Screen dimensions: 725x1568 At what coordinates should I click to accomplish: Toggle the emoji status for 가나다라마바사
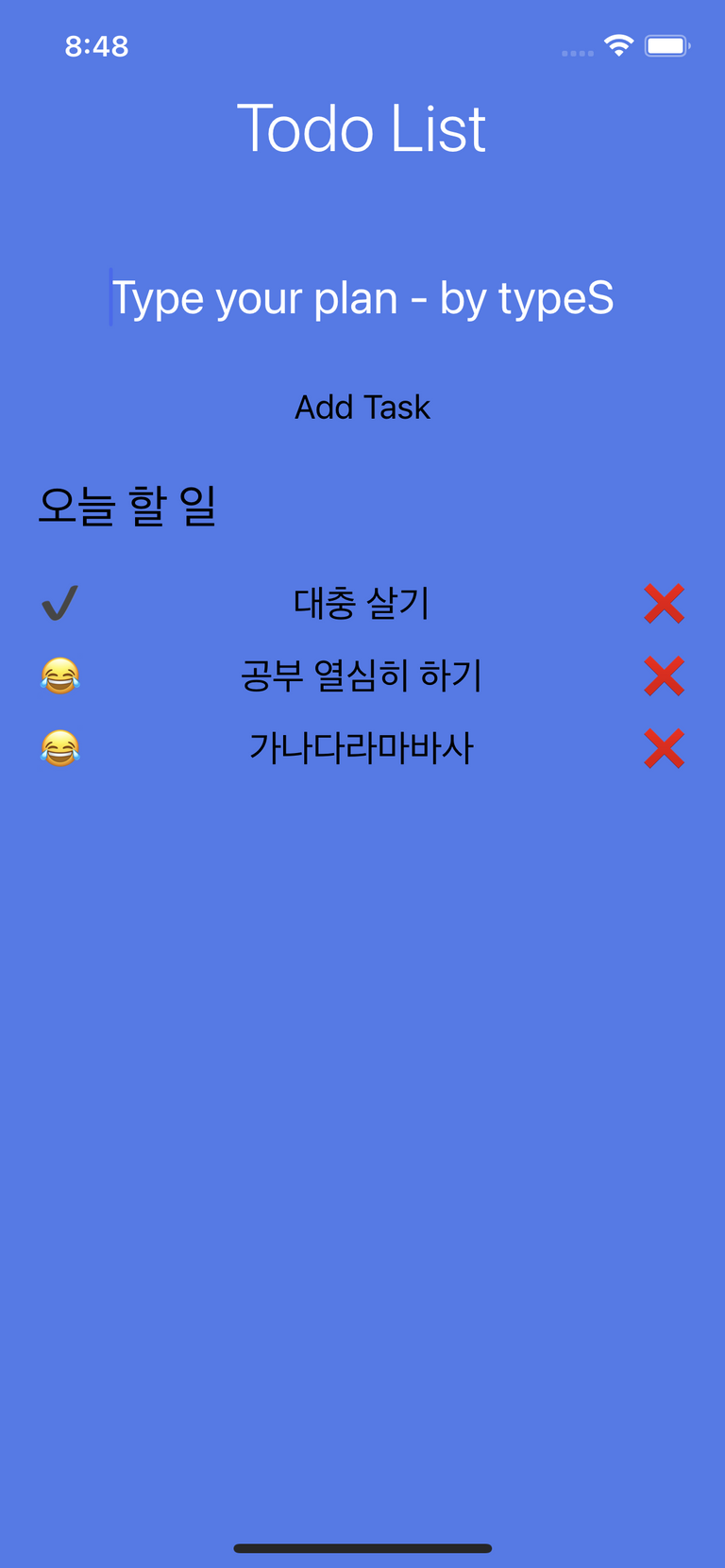click(x=59, y=748)
